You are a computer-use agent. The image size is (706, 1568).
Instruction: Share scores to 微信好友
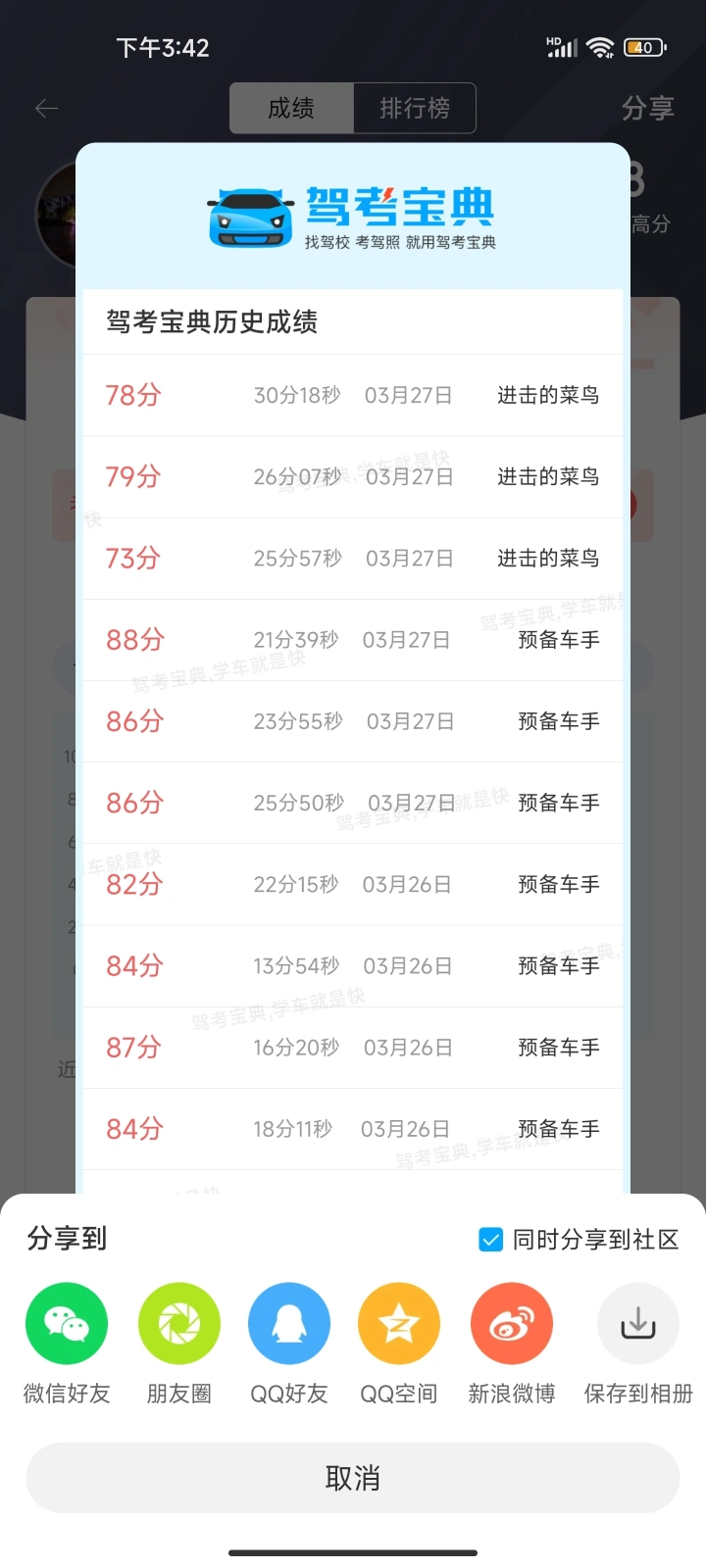click(67, 1324)
